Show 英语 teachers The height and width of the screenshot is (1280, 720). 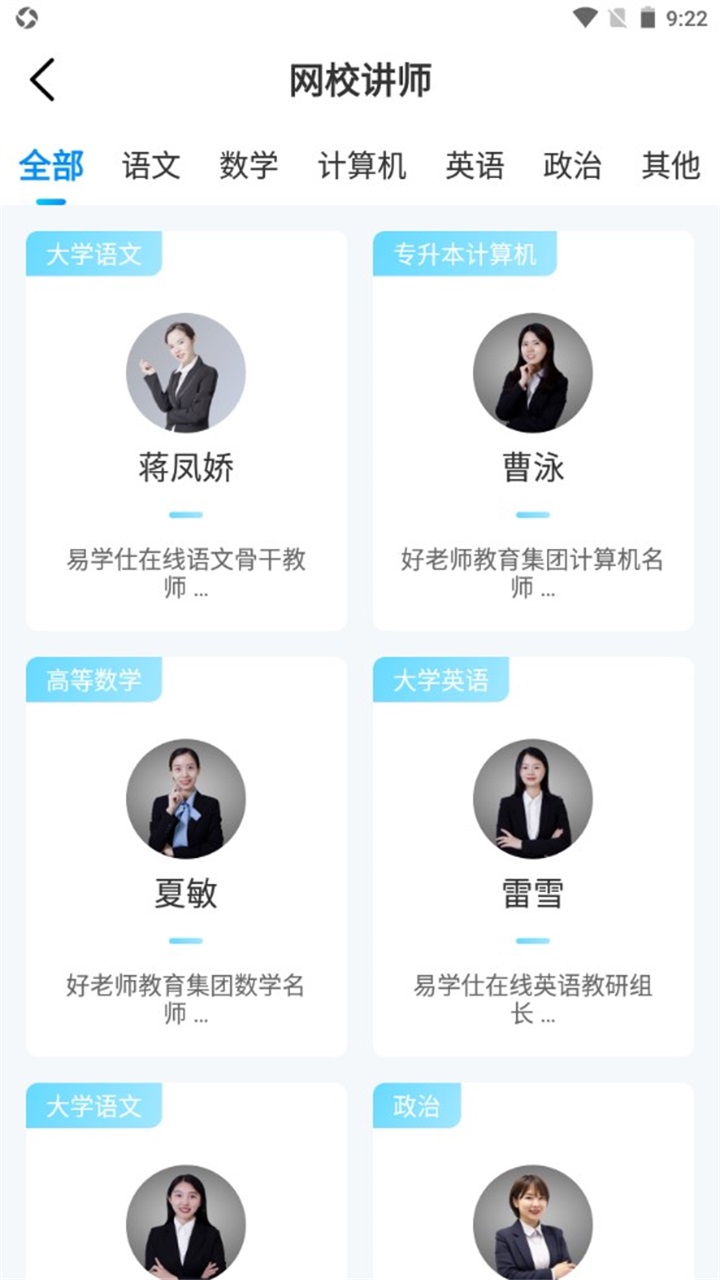pos(474,166)
